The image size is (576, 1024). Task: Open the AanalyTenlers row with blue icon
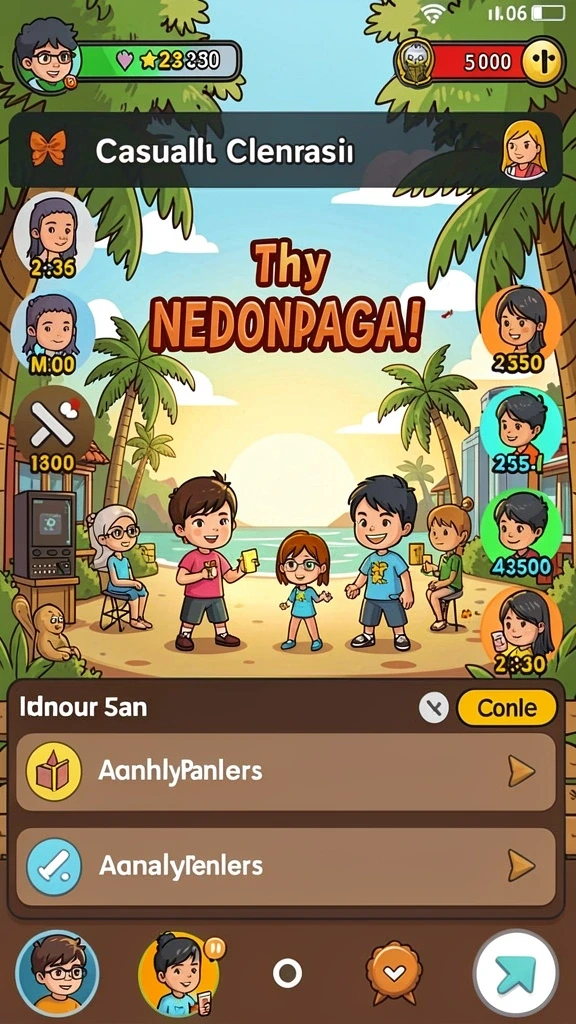tap(285, 867)
